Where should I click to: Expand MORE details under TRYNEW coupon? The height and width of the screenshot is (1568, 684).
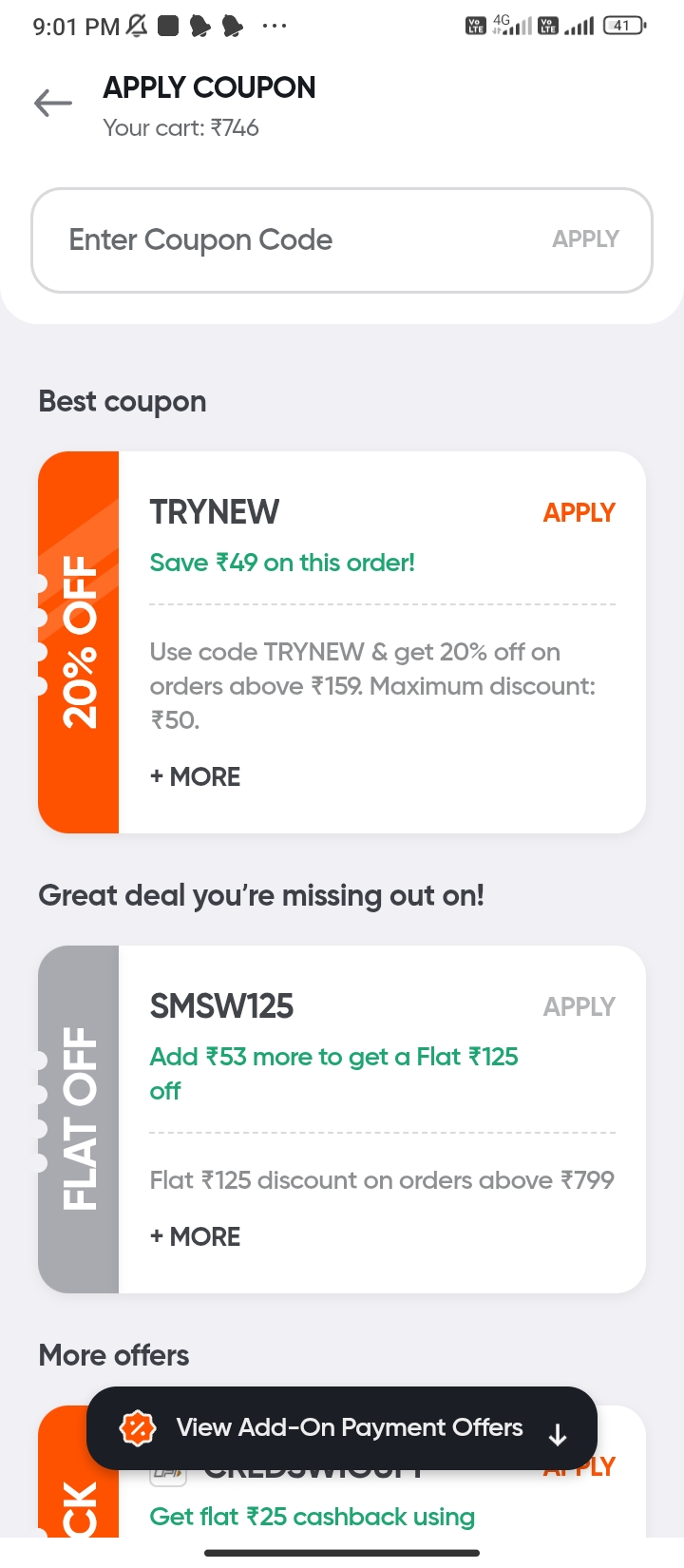195,776
